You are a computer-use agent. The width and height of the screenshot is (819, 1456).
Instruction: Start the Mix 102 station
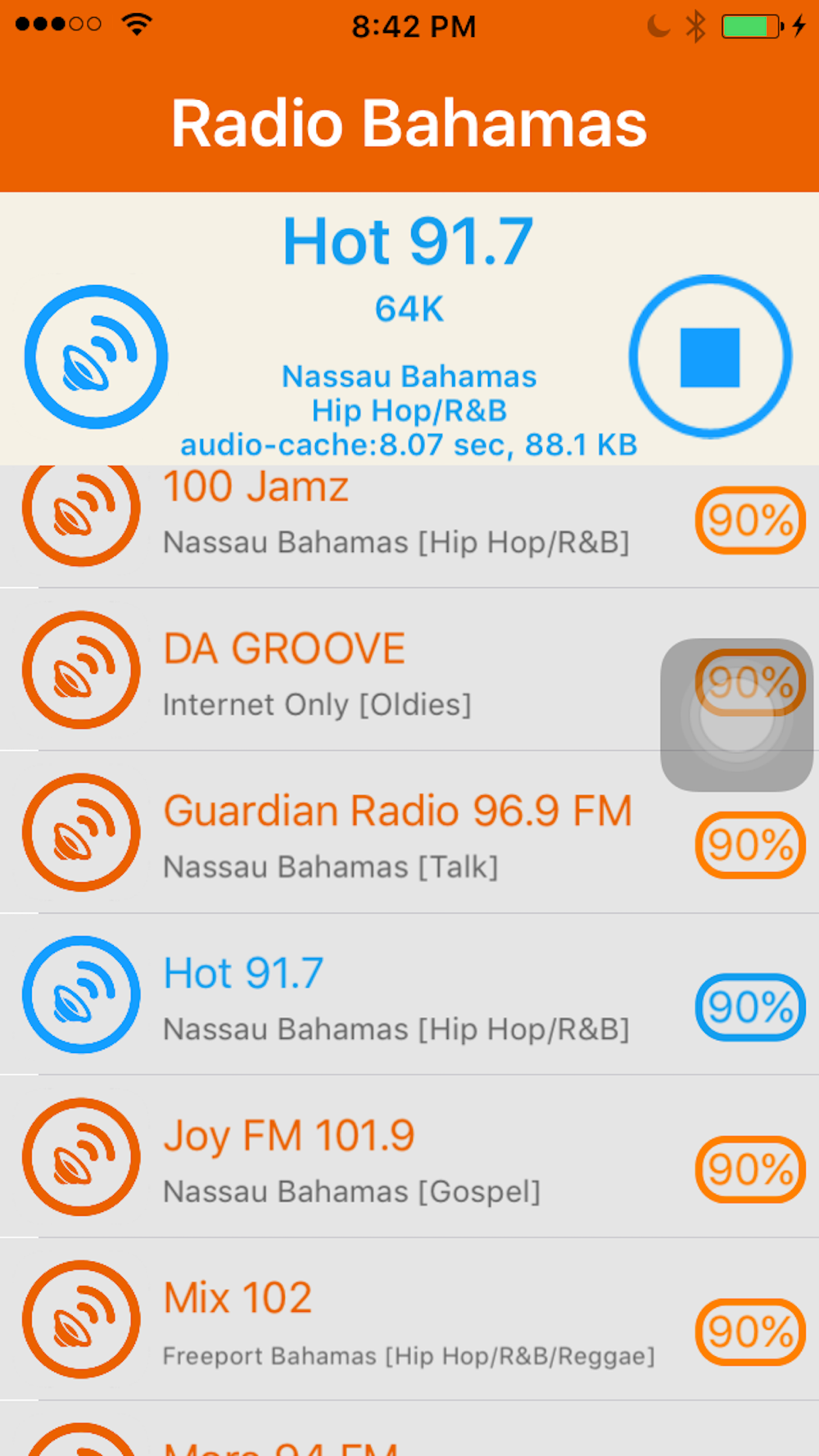(x=409, y=1318)
